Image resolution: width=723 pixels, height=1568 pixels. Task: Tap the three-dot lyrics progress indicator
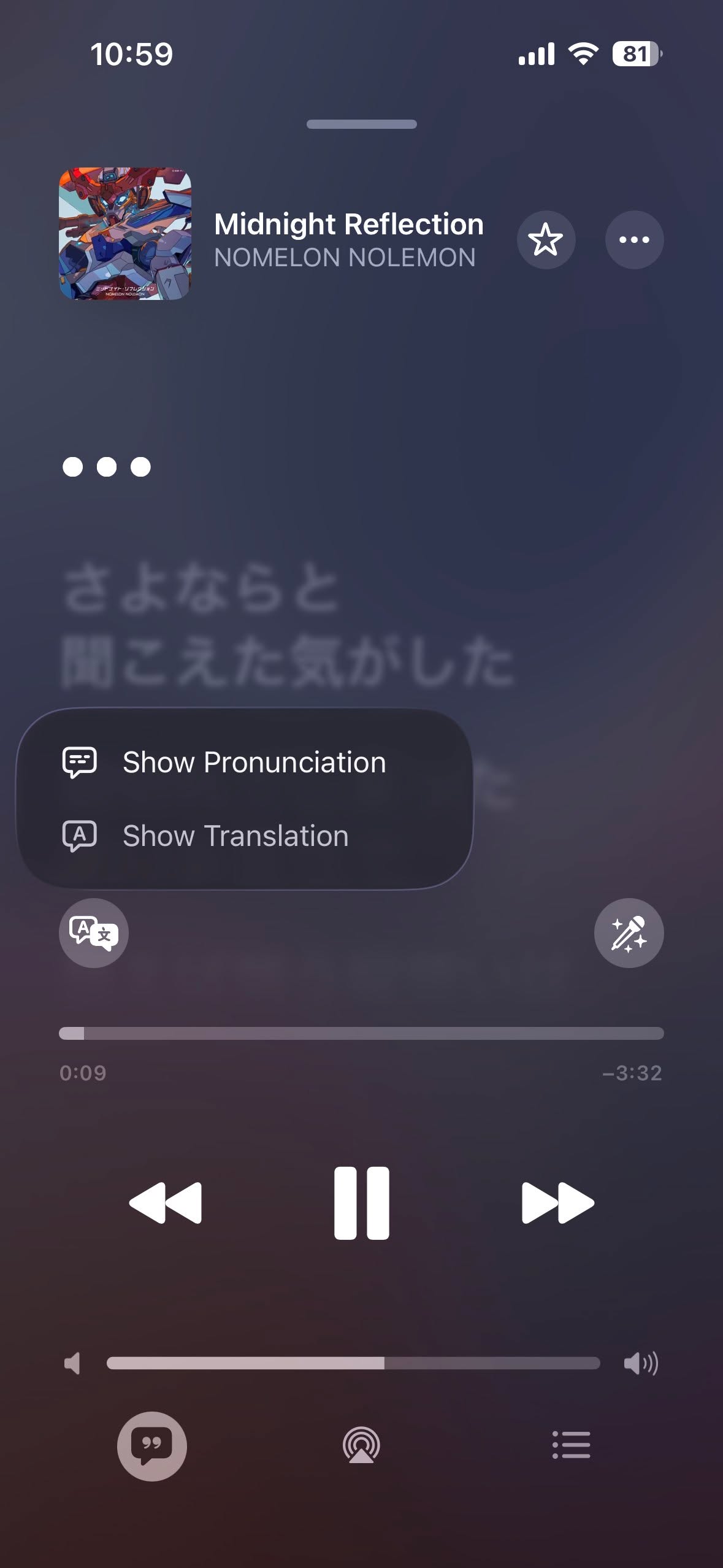coord(105,466)
